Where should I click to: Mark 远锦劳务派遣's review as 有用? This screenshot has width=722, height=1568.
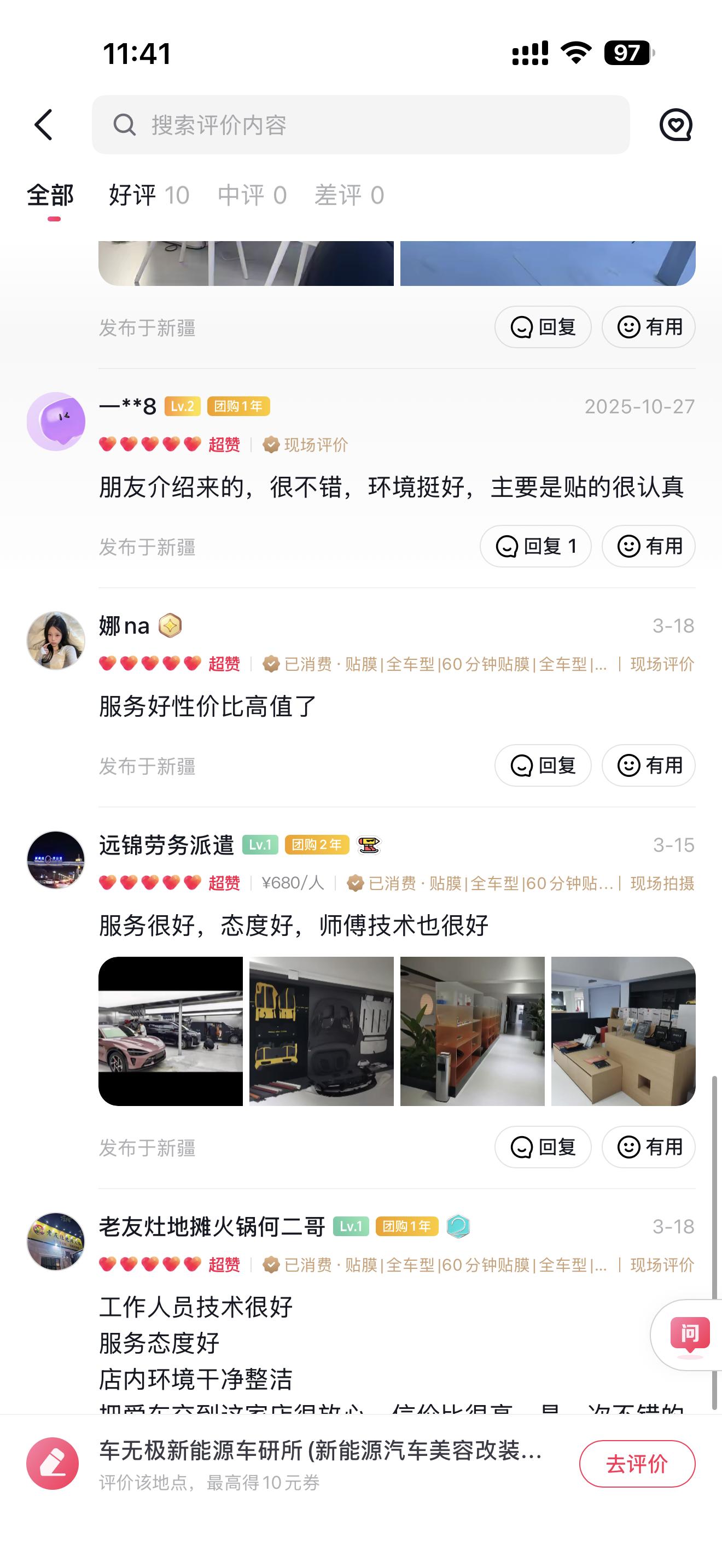point(648,1147)
